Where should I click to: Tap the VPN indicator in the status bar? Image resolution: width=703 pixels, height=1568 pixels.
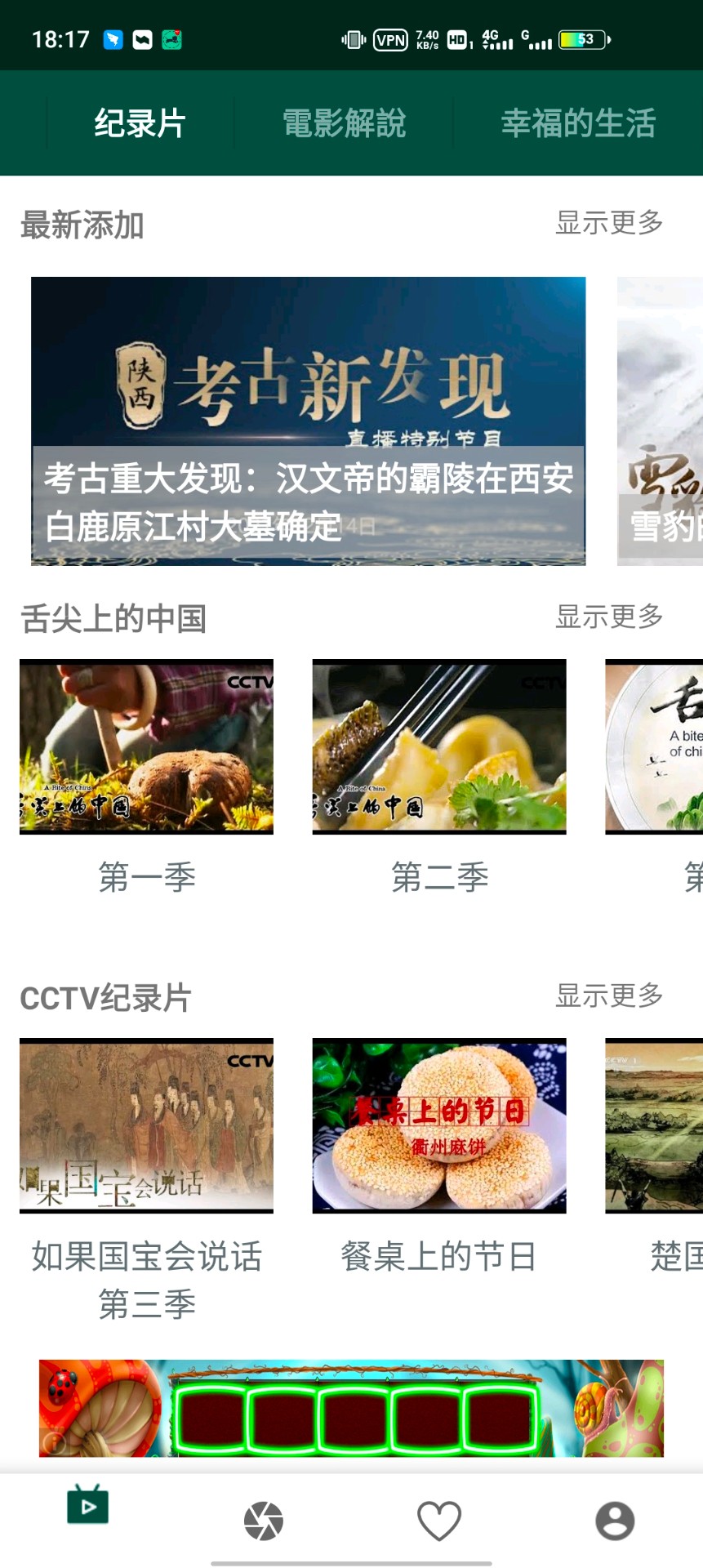[x=390, y=38]
